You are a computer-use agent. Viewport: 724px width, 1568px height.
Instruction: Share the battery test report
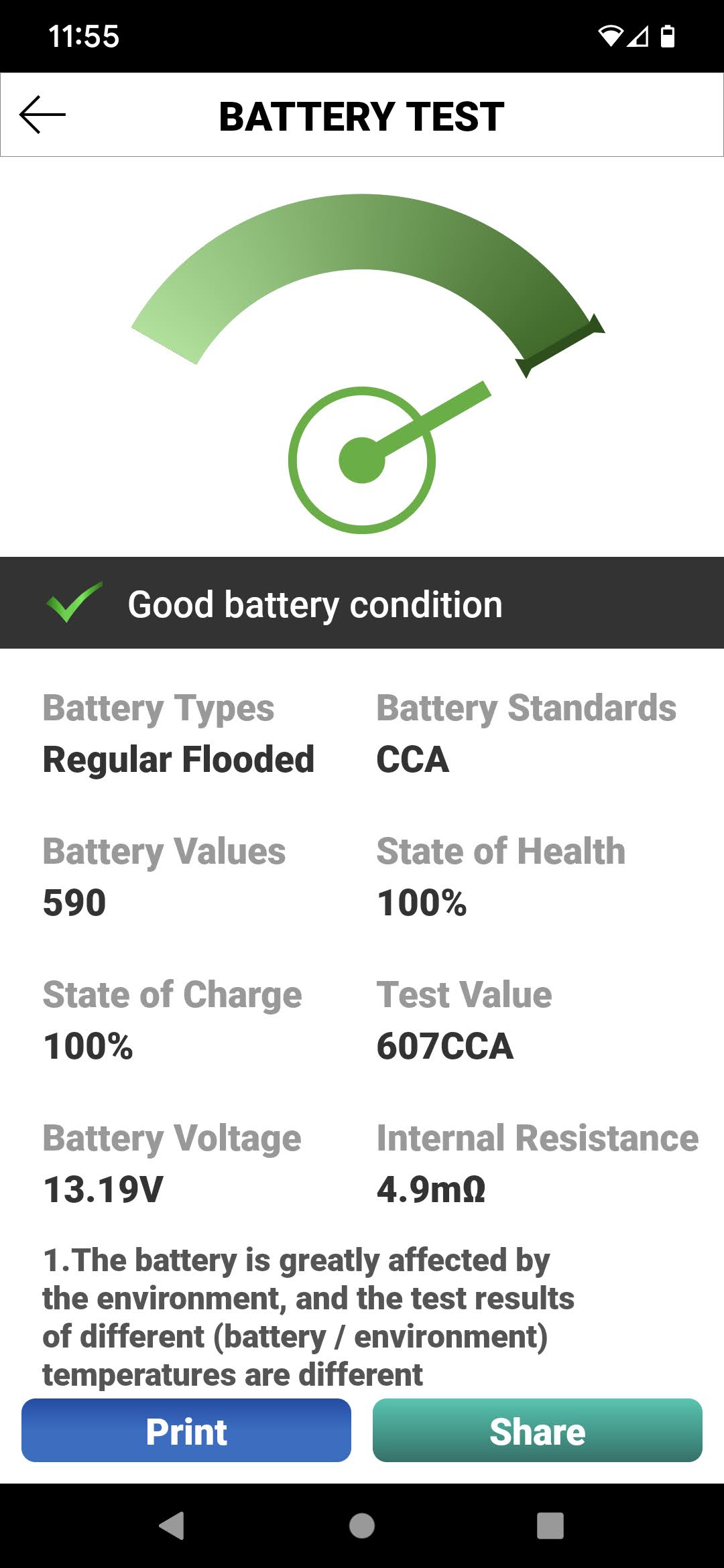[x=538, y=1430]
